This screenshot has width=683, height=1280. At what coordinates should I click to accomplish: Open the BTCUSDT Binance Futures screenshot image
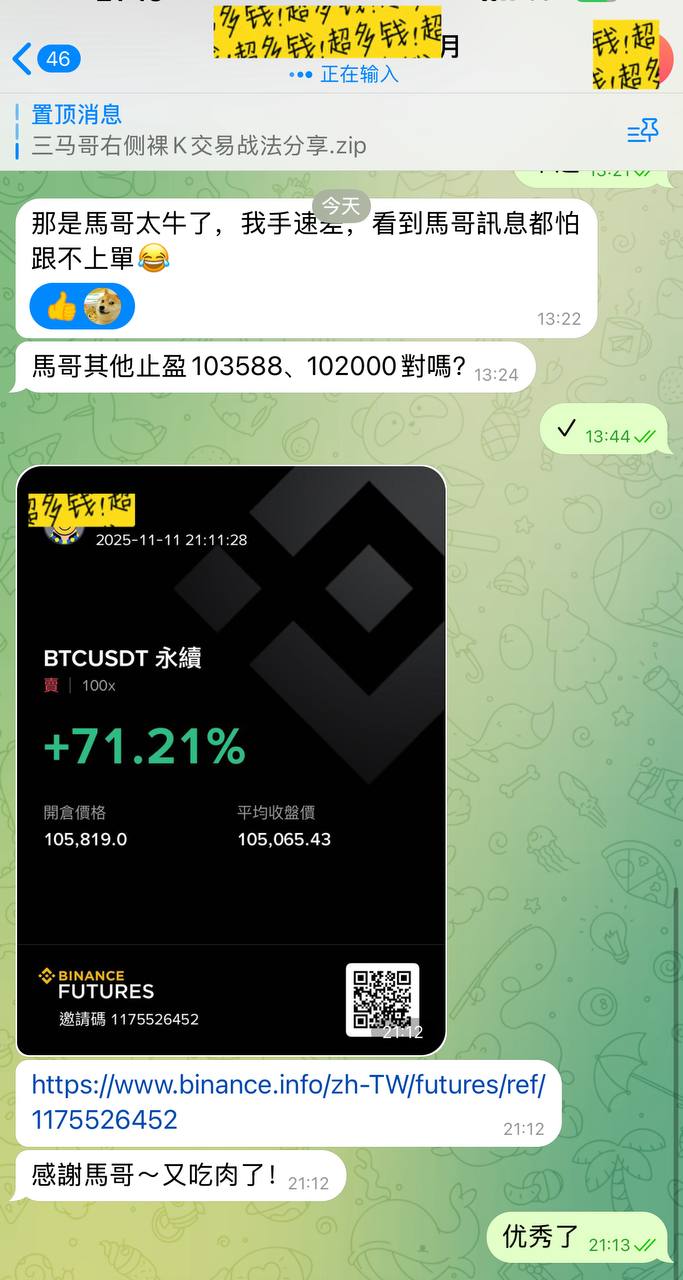pyautogui.click(x=231, y=760)
